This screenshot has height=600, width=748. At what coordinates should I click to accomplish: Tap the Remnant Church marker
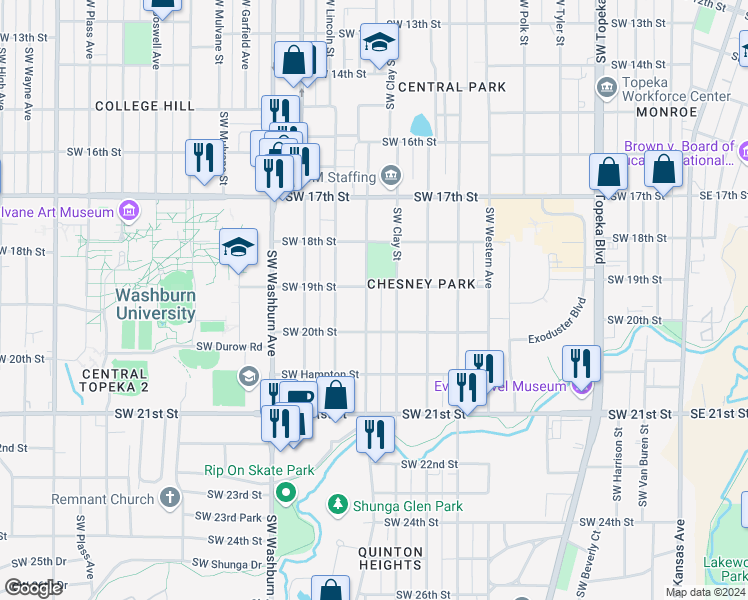click(170, 498)
